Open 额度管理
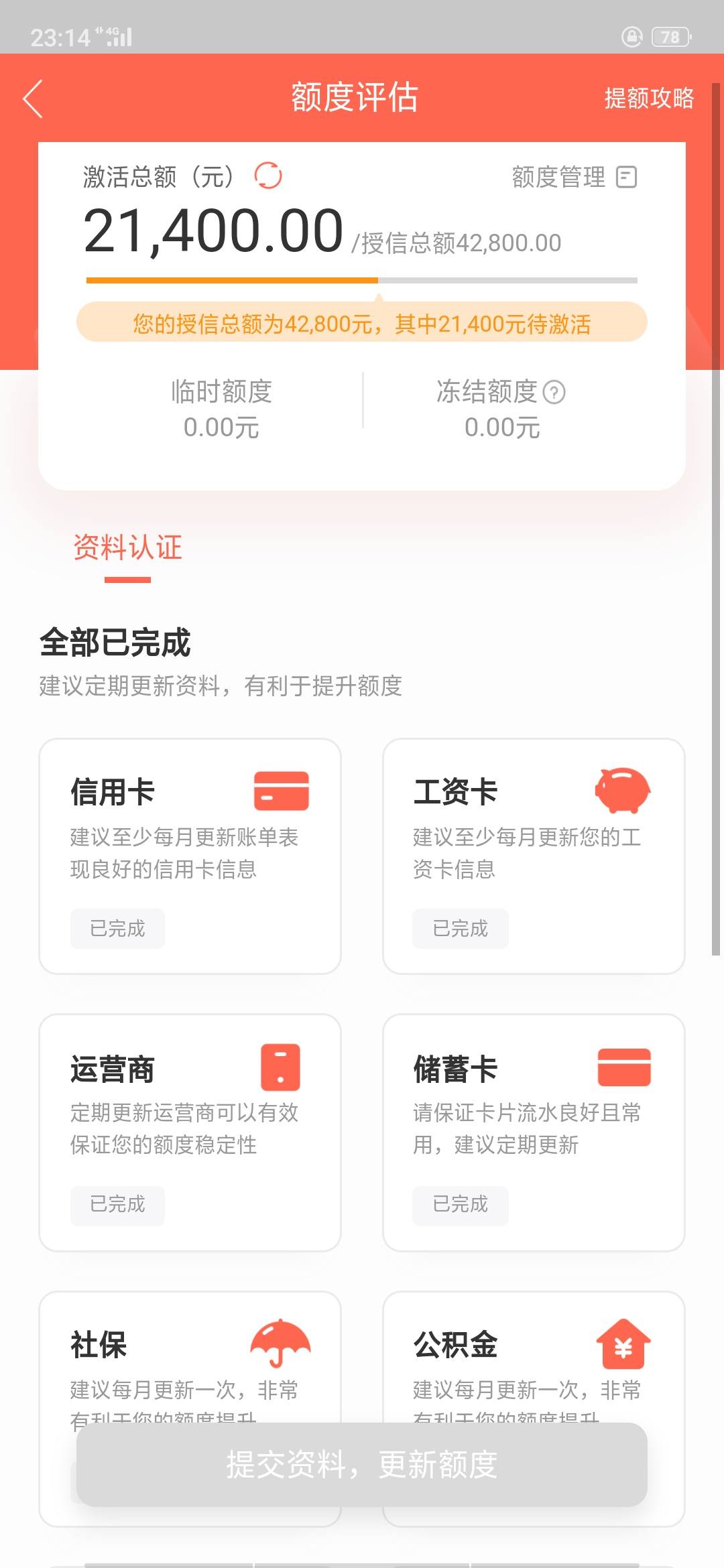Image resolution: width=724 pixels, height=1568 pixels. pos(574,178)
